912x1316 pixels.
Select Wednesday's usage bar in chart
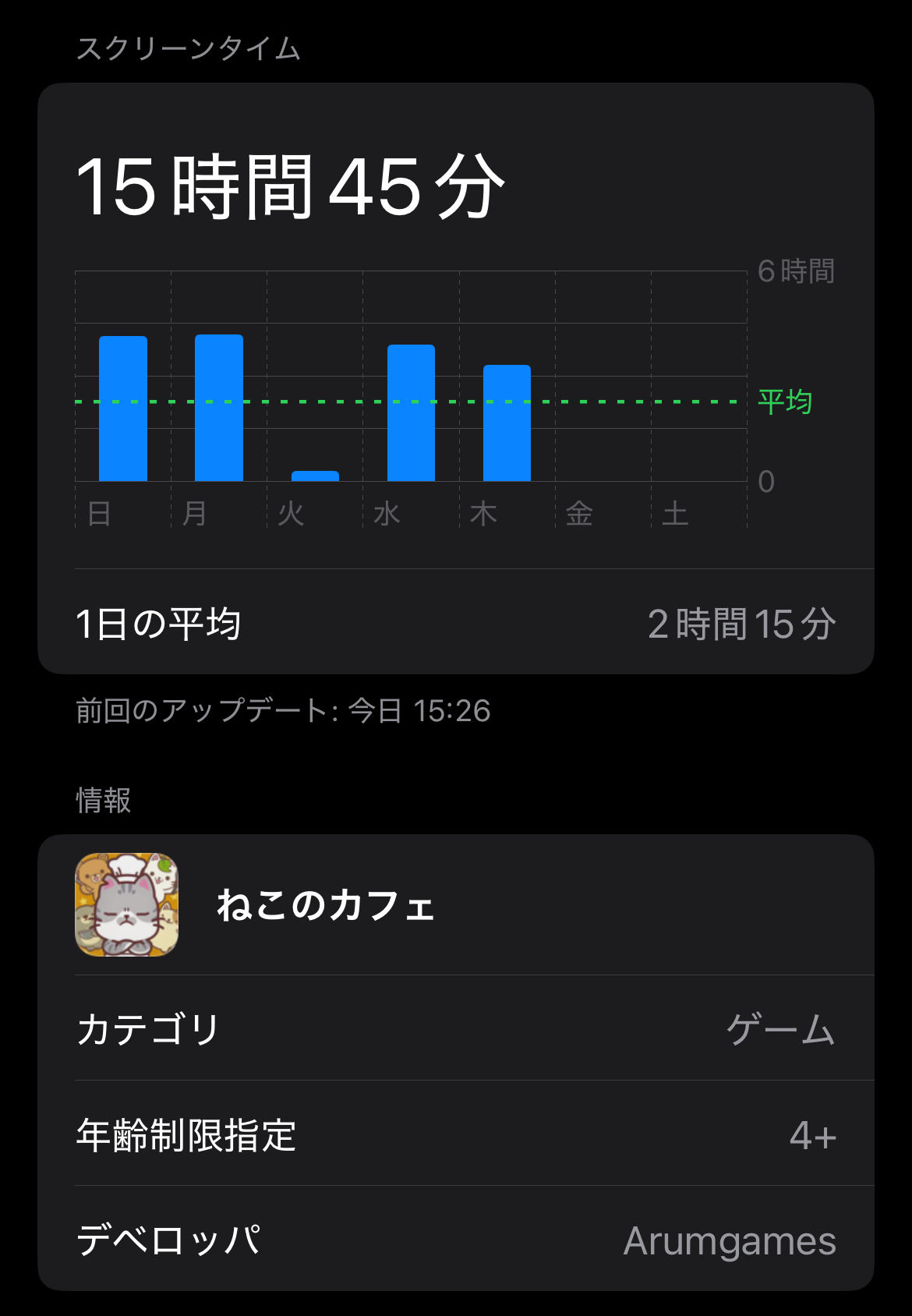pos(411,412)
